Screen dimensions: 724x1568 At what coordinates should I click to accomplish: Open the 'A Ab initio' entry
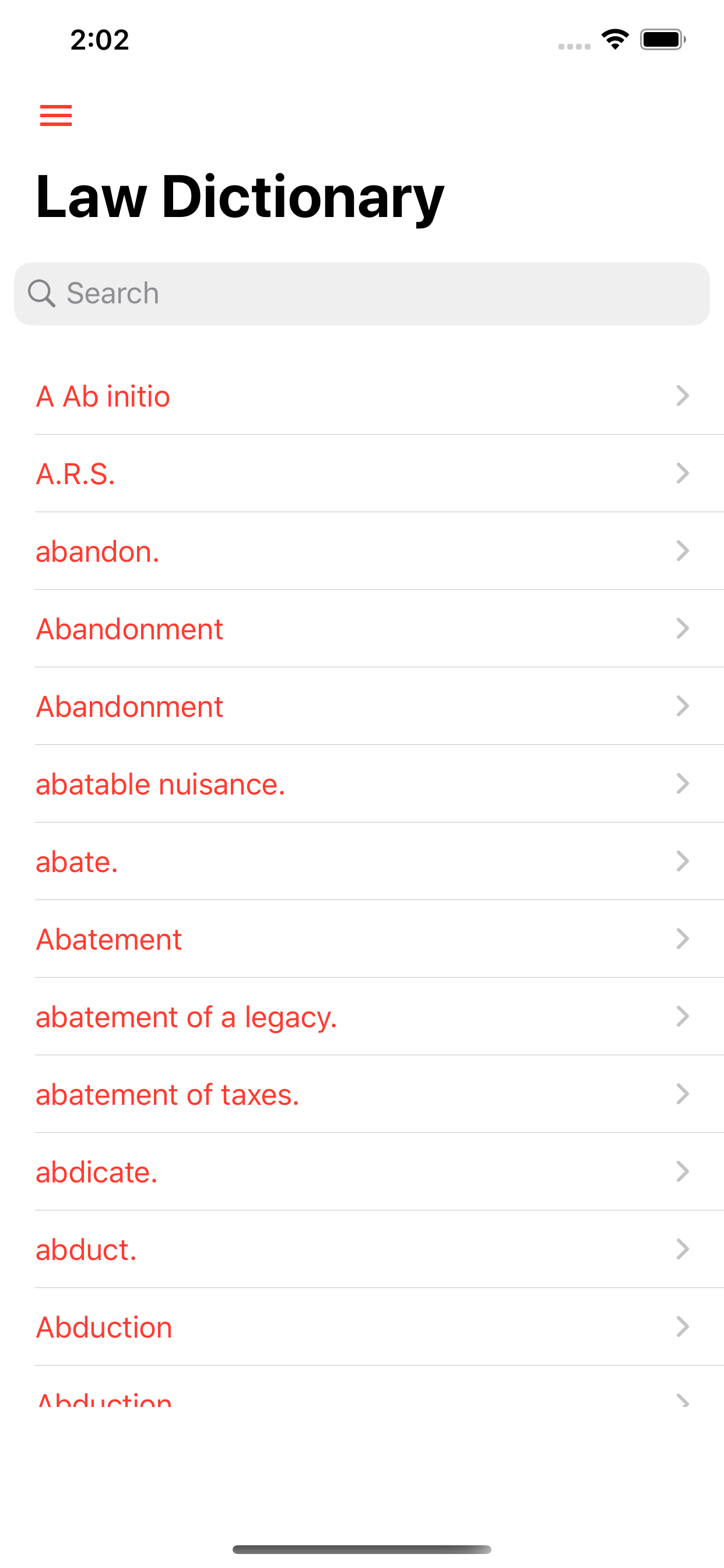362,396
